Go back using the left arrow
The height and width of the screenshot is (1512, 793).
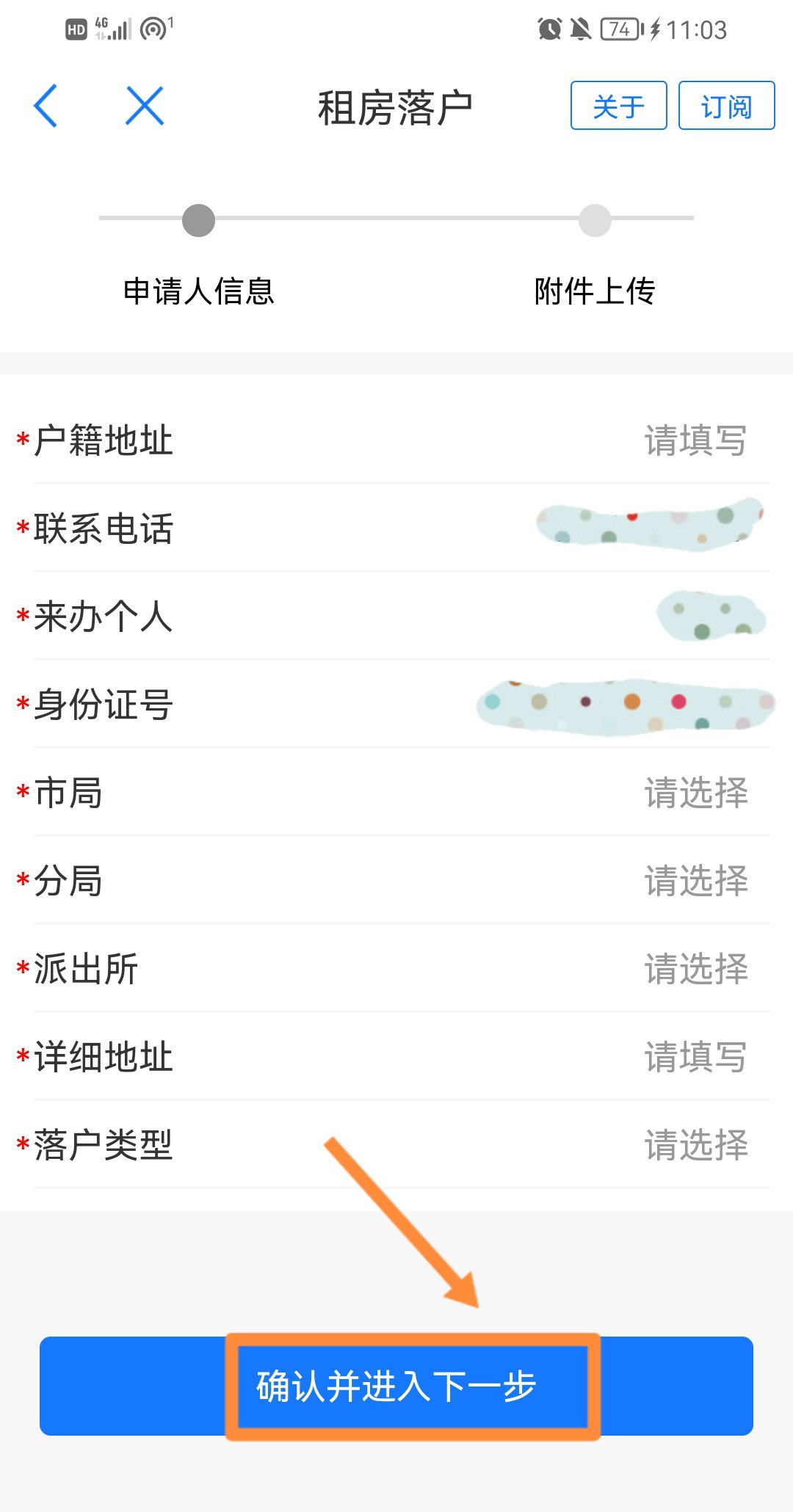(x=46, y=106)
